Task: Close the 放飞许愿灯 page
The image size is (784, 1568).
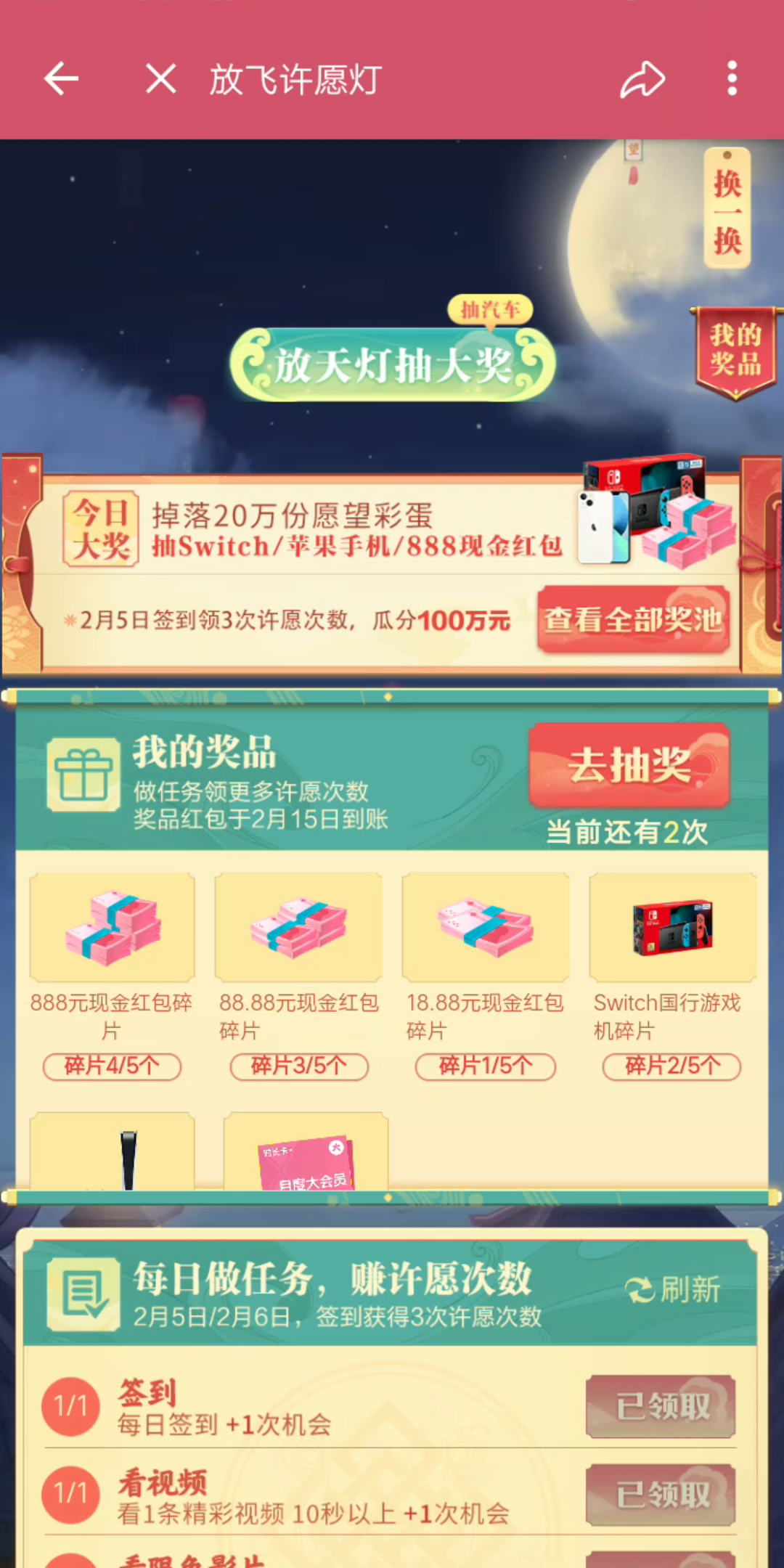Action: point(160,78)
